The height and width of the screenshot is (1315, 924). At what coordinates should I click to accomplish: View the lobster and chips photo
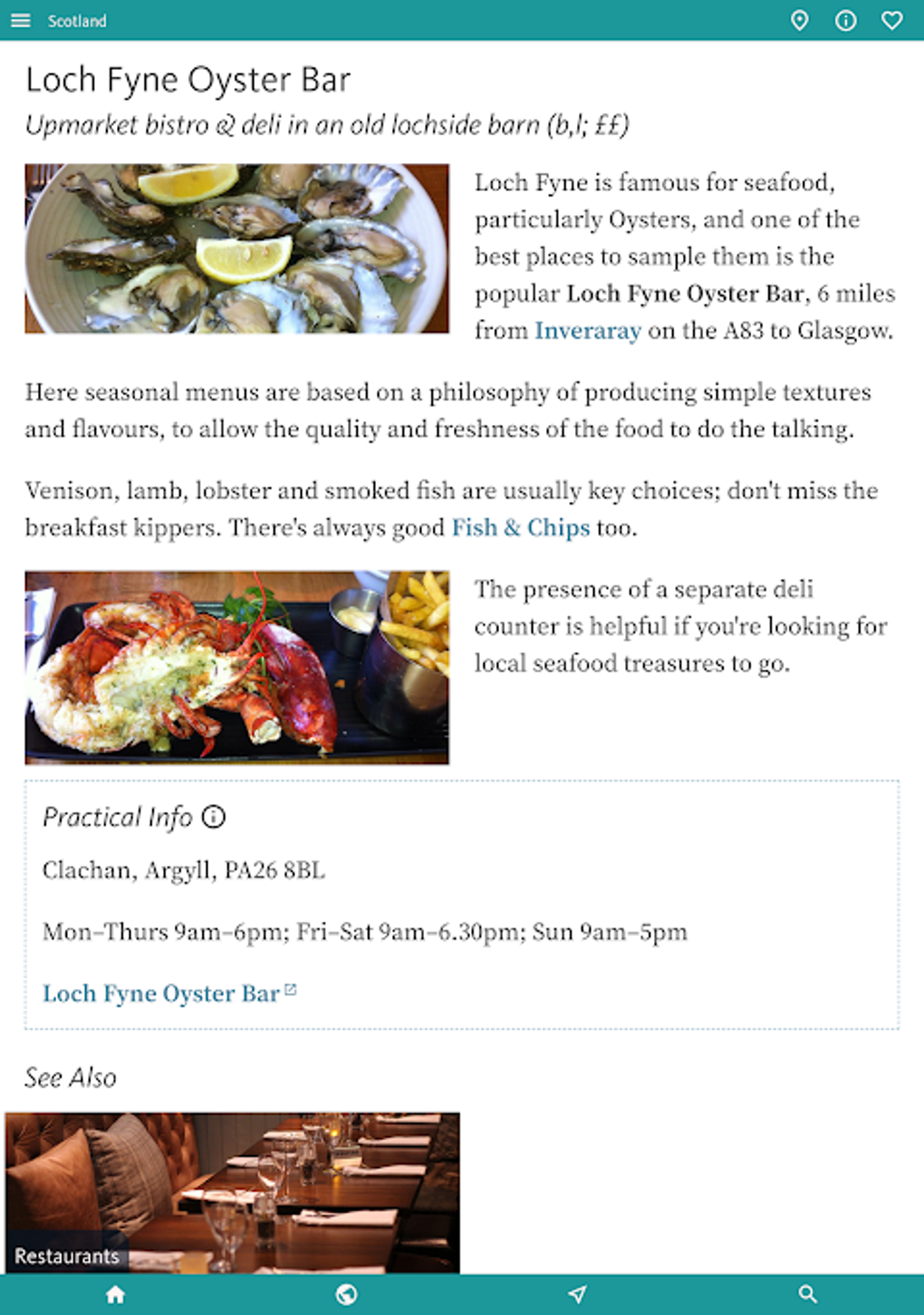(x=236, y=667)
